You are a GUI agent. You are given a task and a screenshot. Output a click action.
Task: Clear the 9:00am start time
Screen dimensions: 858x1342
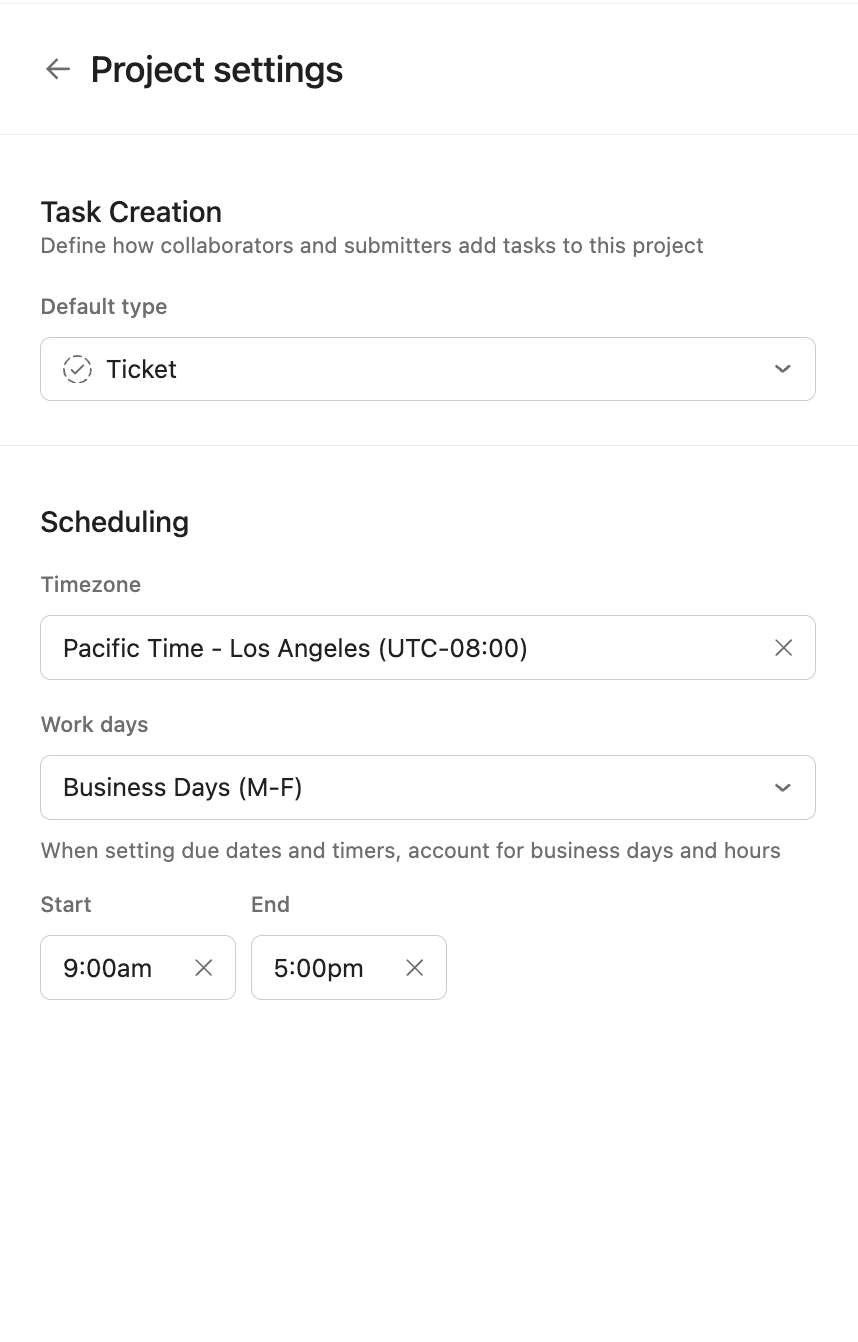tap(204, 968)
